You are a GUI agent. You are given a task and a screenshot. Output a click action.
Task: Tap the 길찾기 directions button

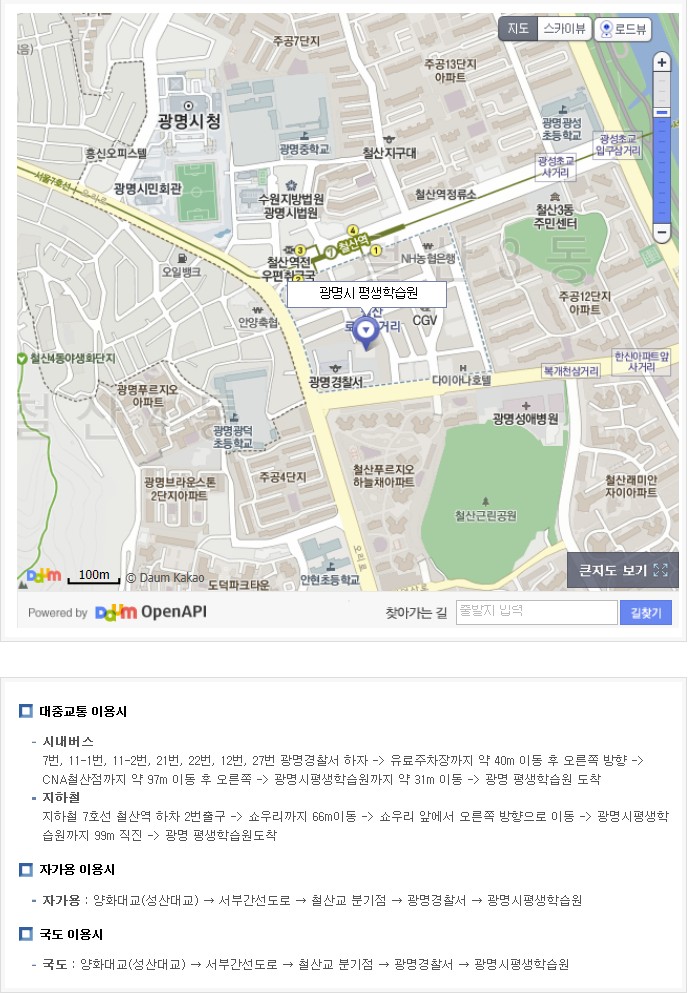tap(646, 612)
